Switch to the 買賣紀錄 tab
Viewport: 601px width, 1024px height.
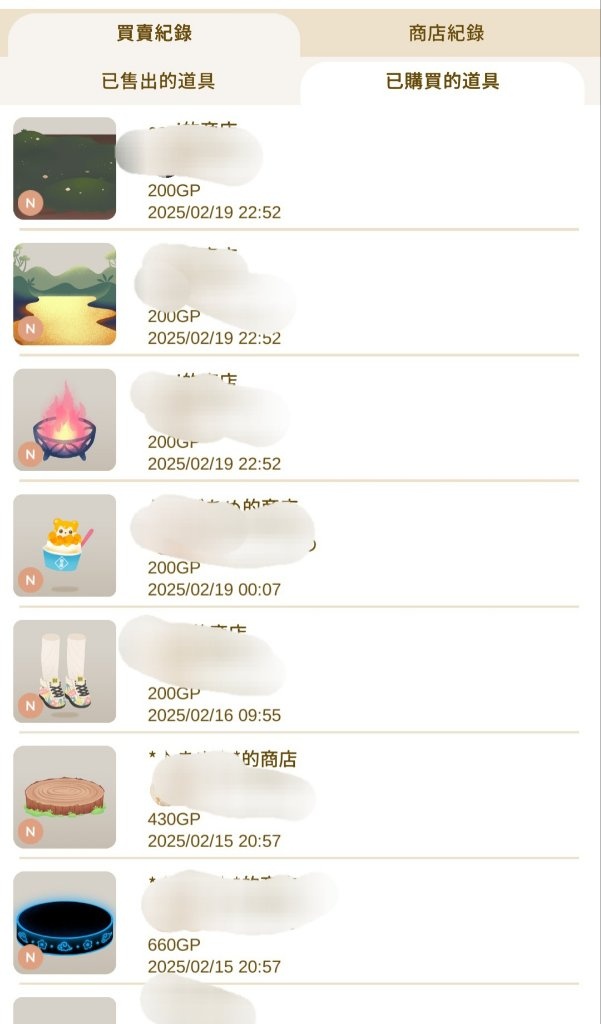click(154, 33)
